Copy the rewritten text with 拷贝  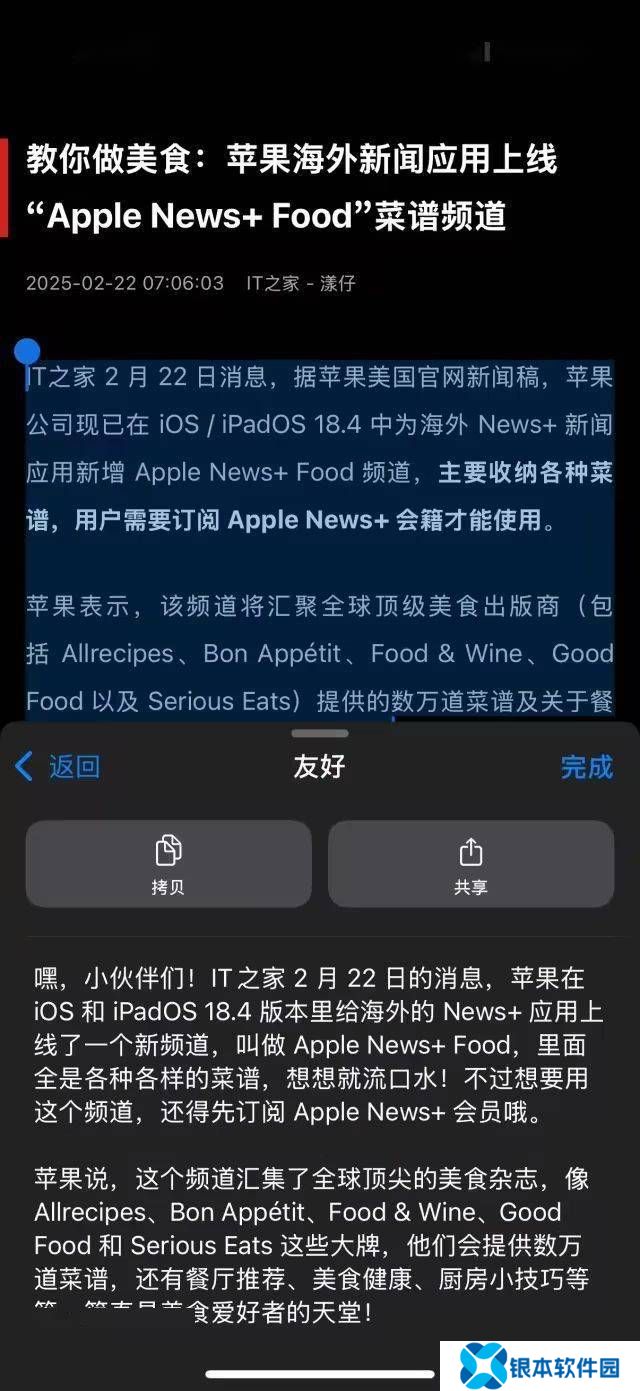168,864
